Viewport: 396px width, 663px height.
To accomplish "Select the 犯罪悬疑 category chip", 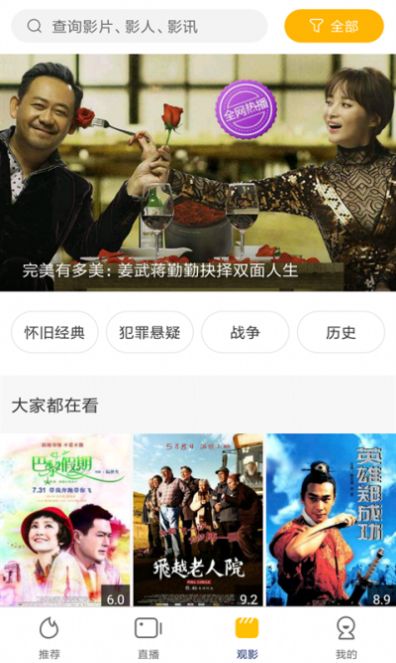I will 150,332.
